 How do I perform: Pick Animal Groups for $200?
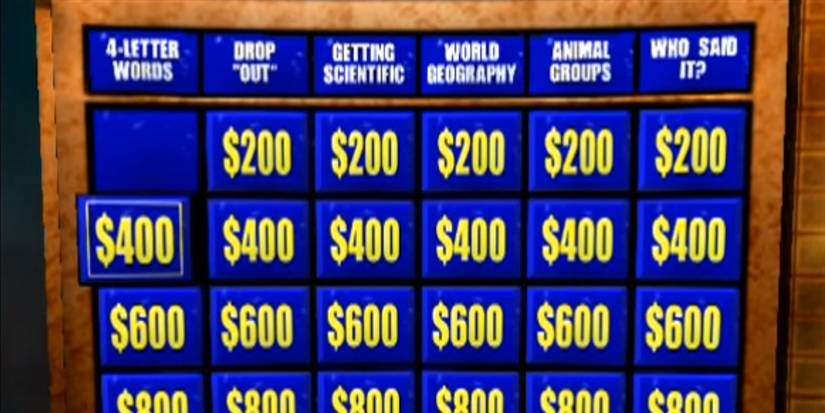[x=579, y=152]
